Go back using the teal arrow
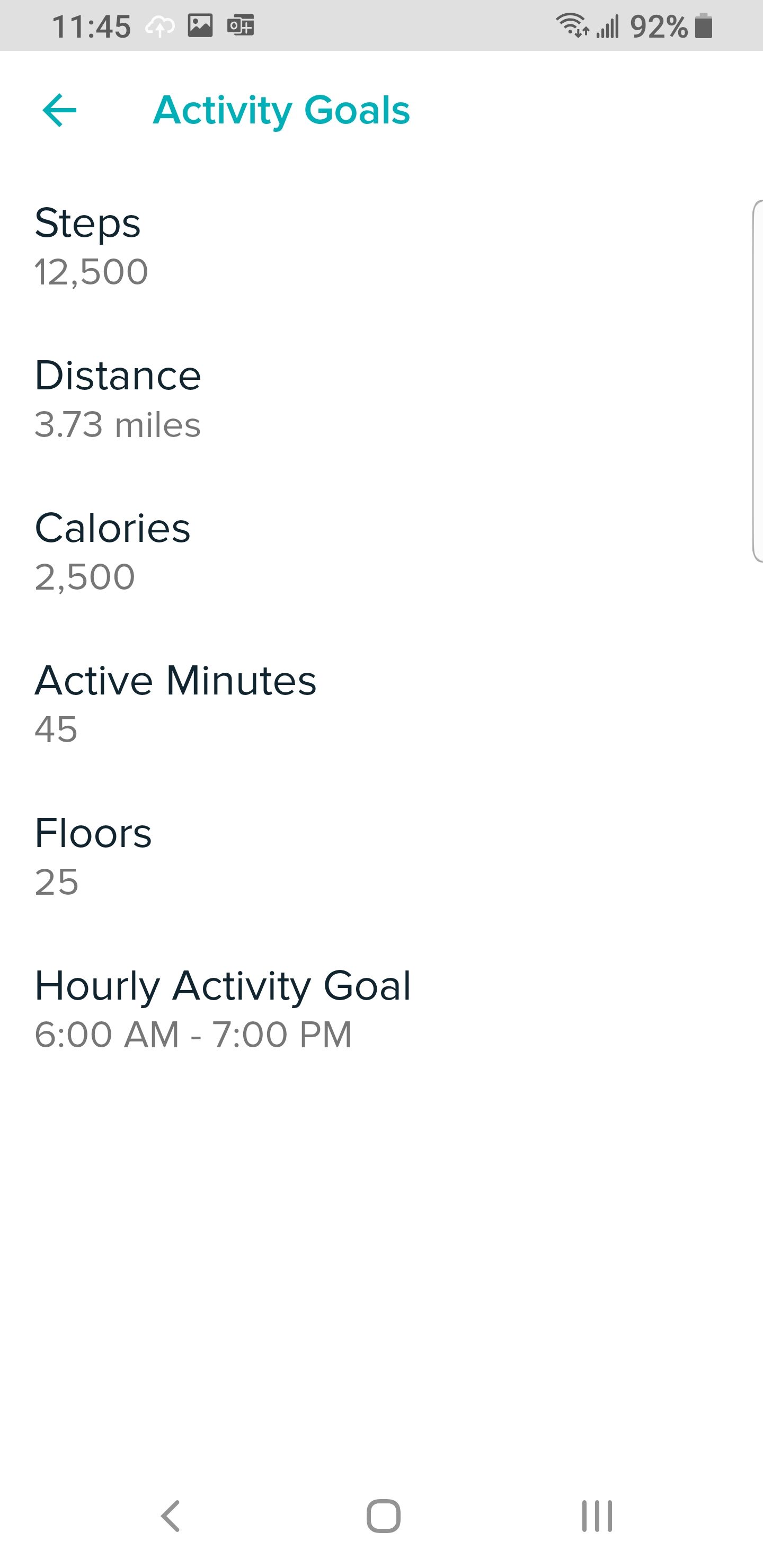This screenshot has height=1568, width=763. [x=60, y=110]
